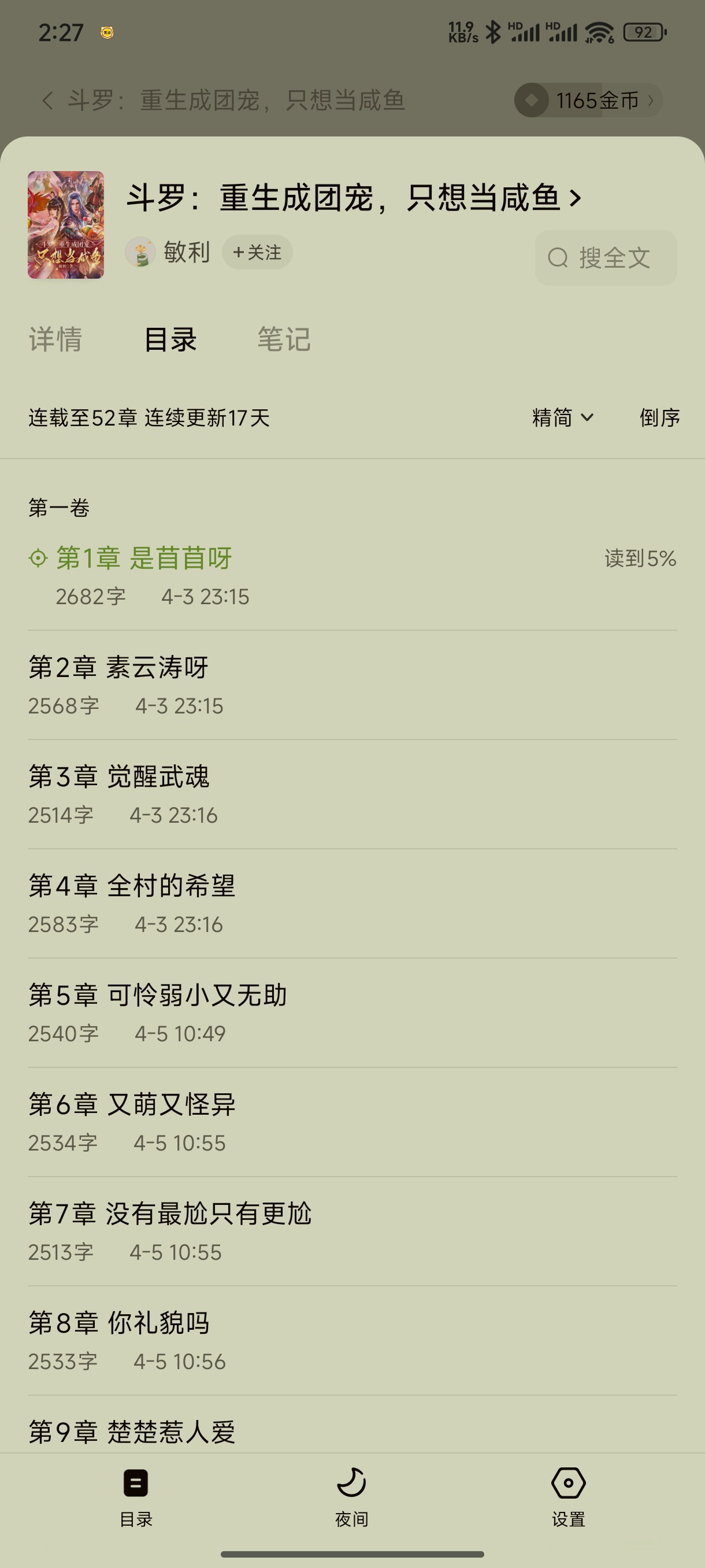This screenshot has width=705, height=1568.
Task: Tap the 搜全文 search box
Action: click(x=606, y=257)
